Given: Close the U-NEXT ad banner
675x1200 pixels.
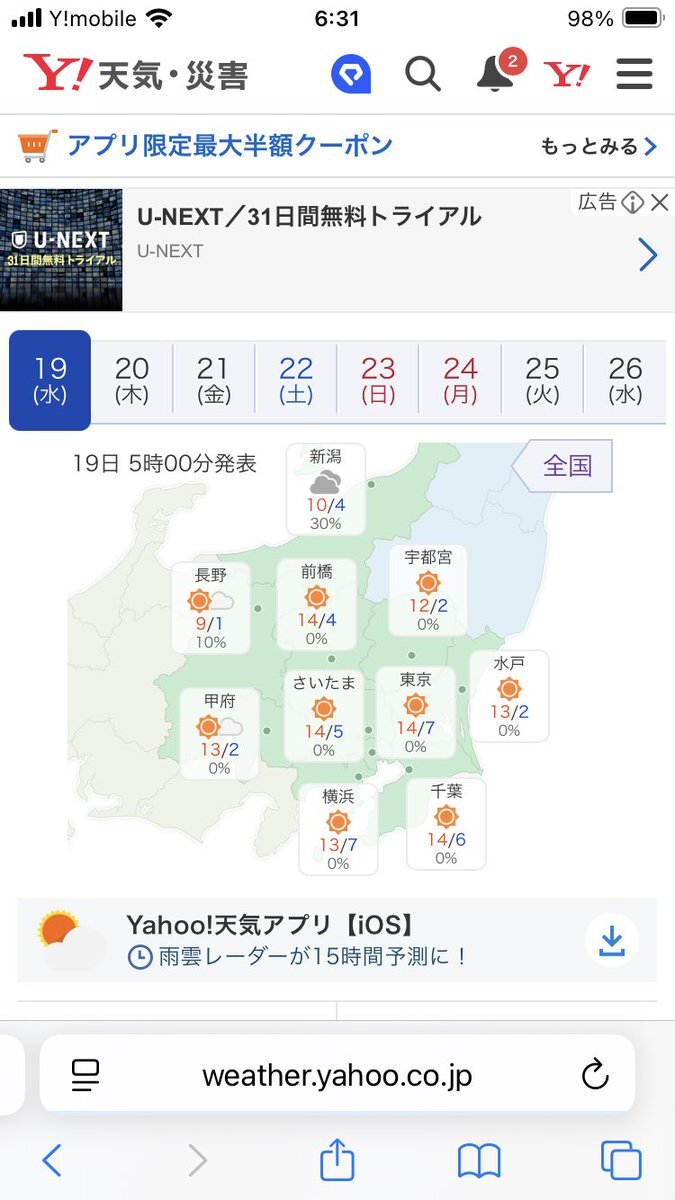Looking at the screenshot, I should (659, 203).
